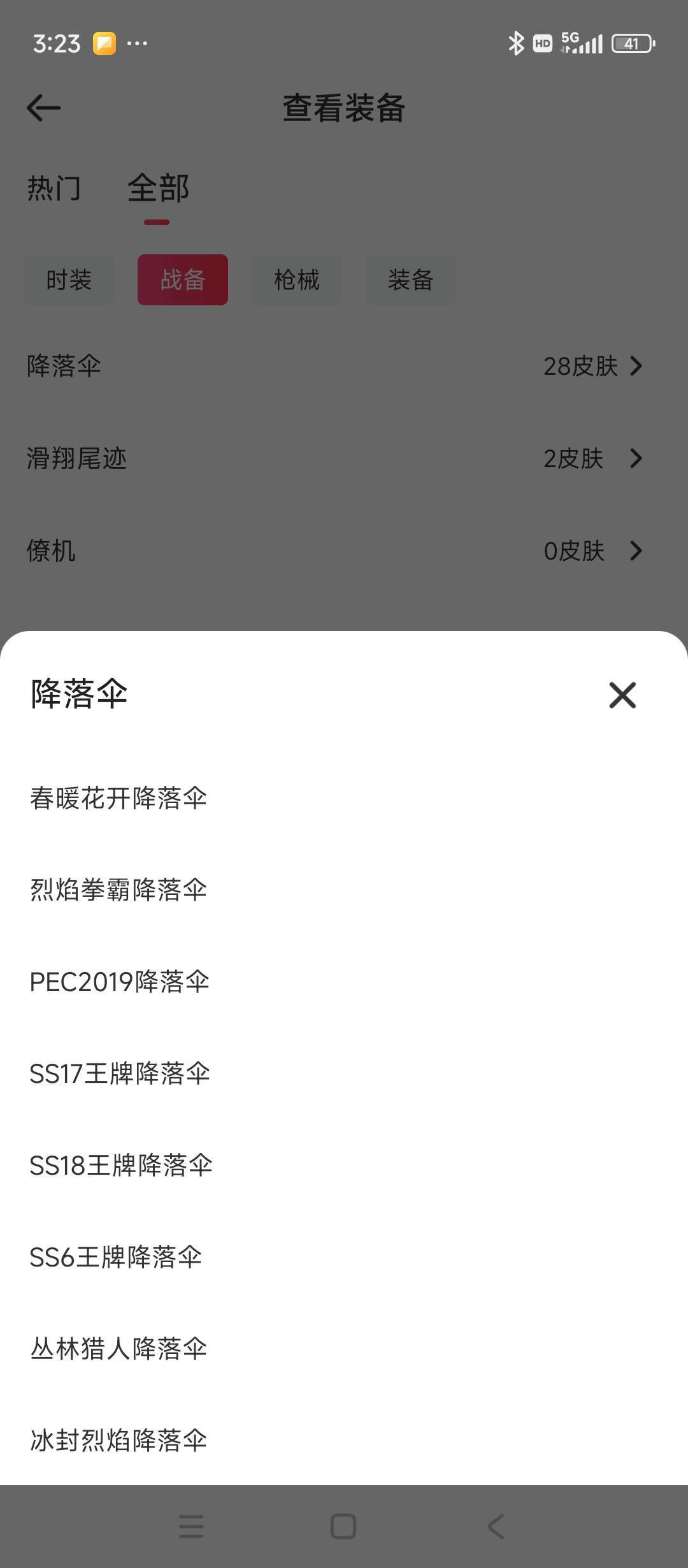Tap the system home button
688x1568 pixels.
point(343,1527)
